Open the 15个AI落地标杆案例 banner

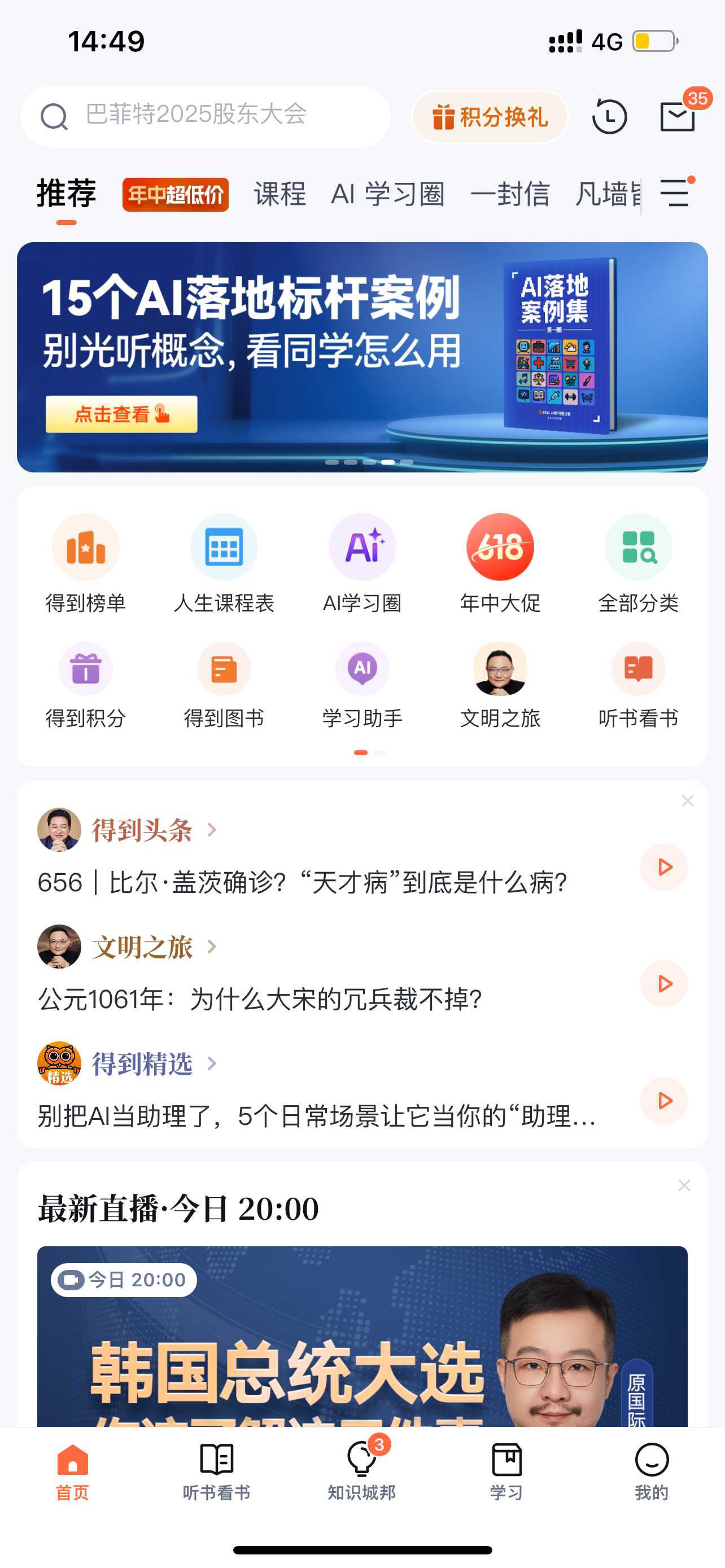pyautogui.click(x=362, y=357)
